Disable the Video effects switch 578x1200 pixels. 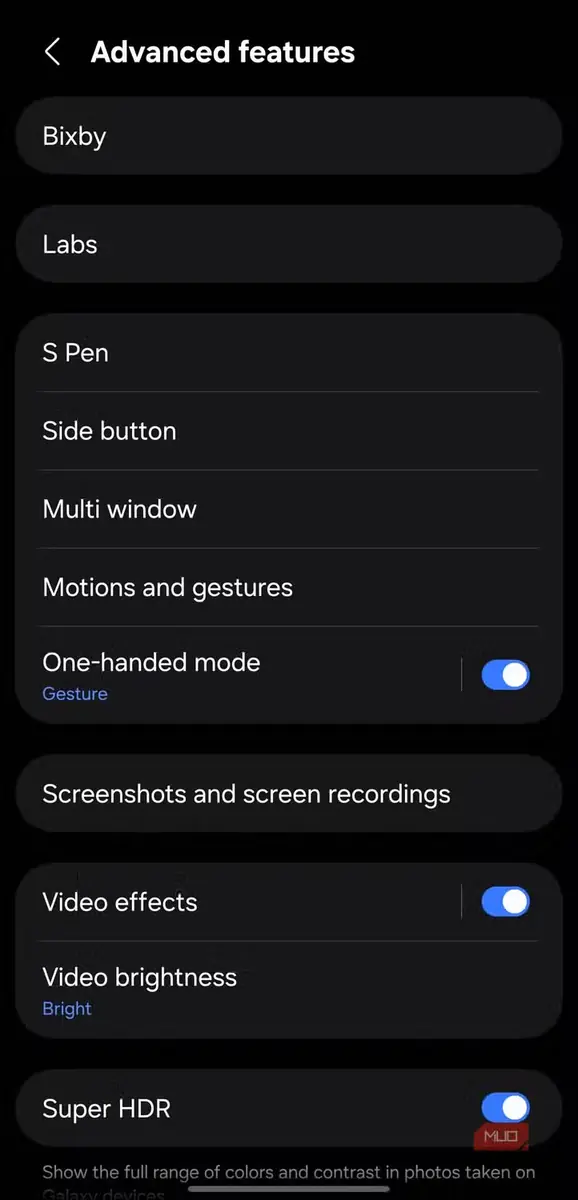[x=505, y=902]
